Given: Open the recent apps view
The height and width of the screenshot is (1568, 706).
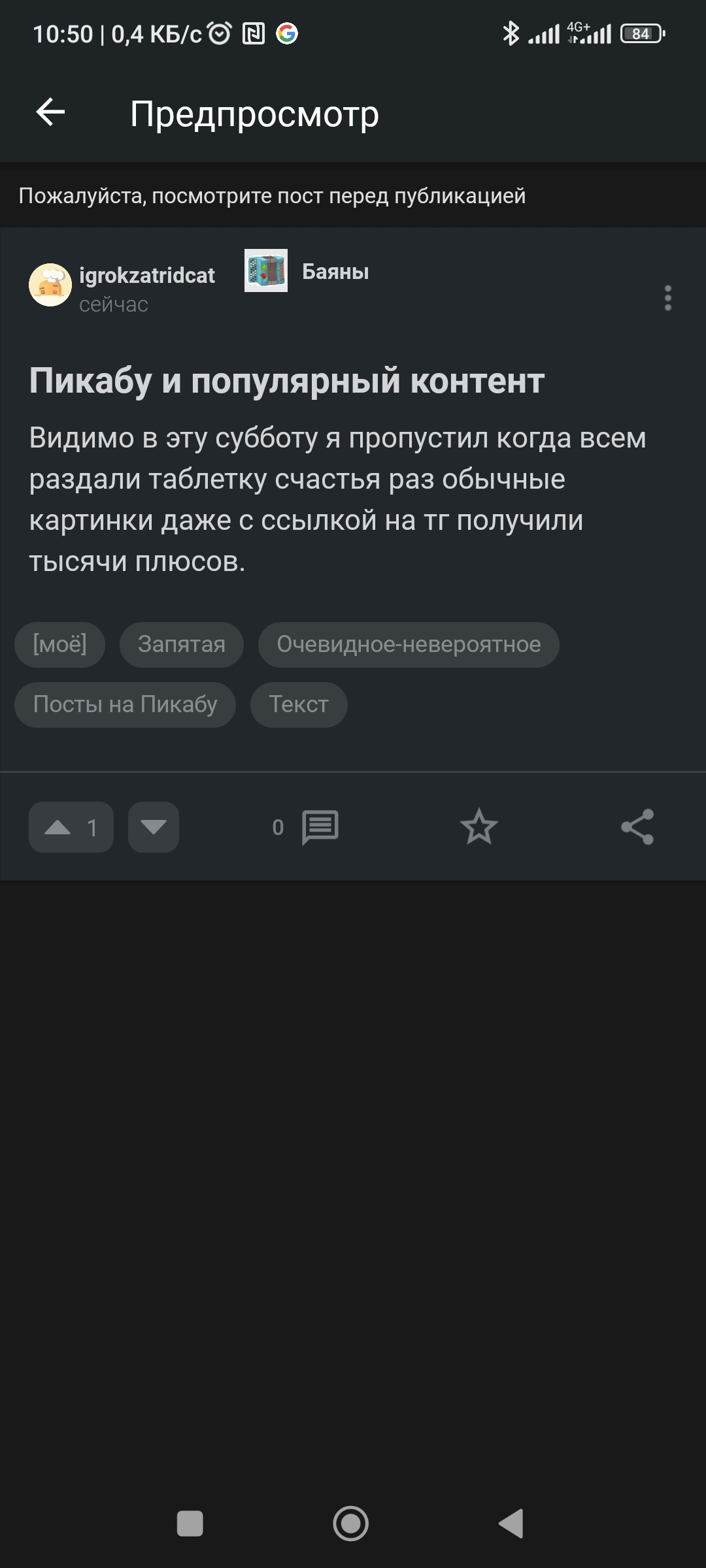Looking at the screenshot, I should coord(190,1524).
